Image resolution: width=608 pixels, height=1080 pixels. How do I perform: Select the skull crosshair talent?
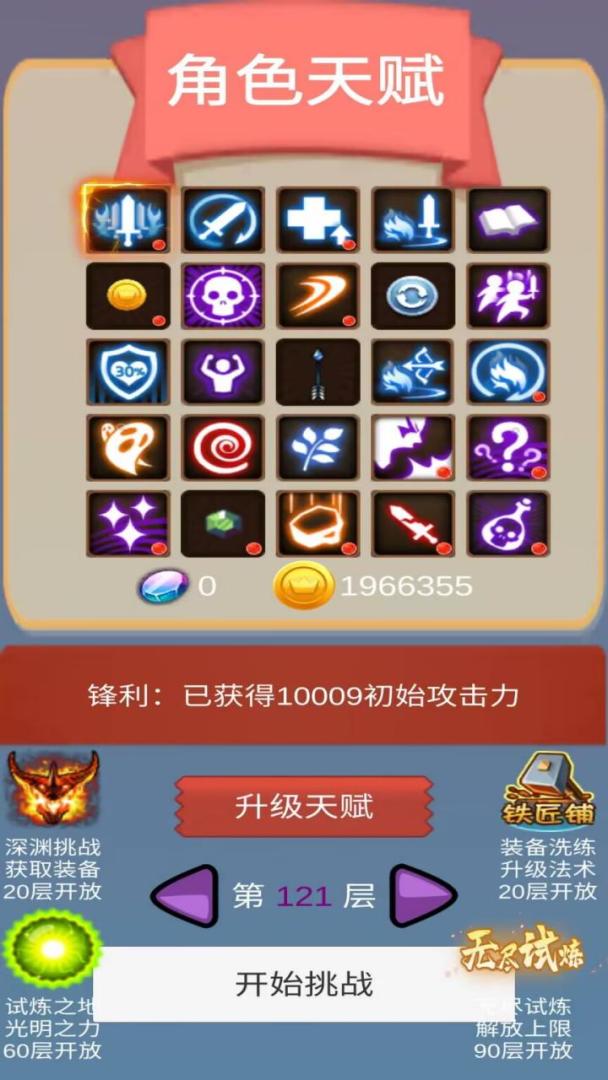pyautogui.click(x=223, y=297)
